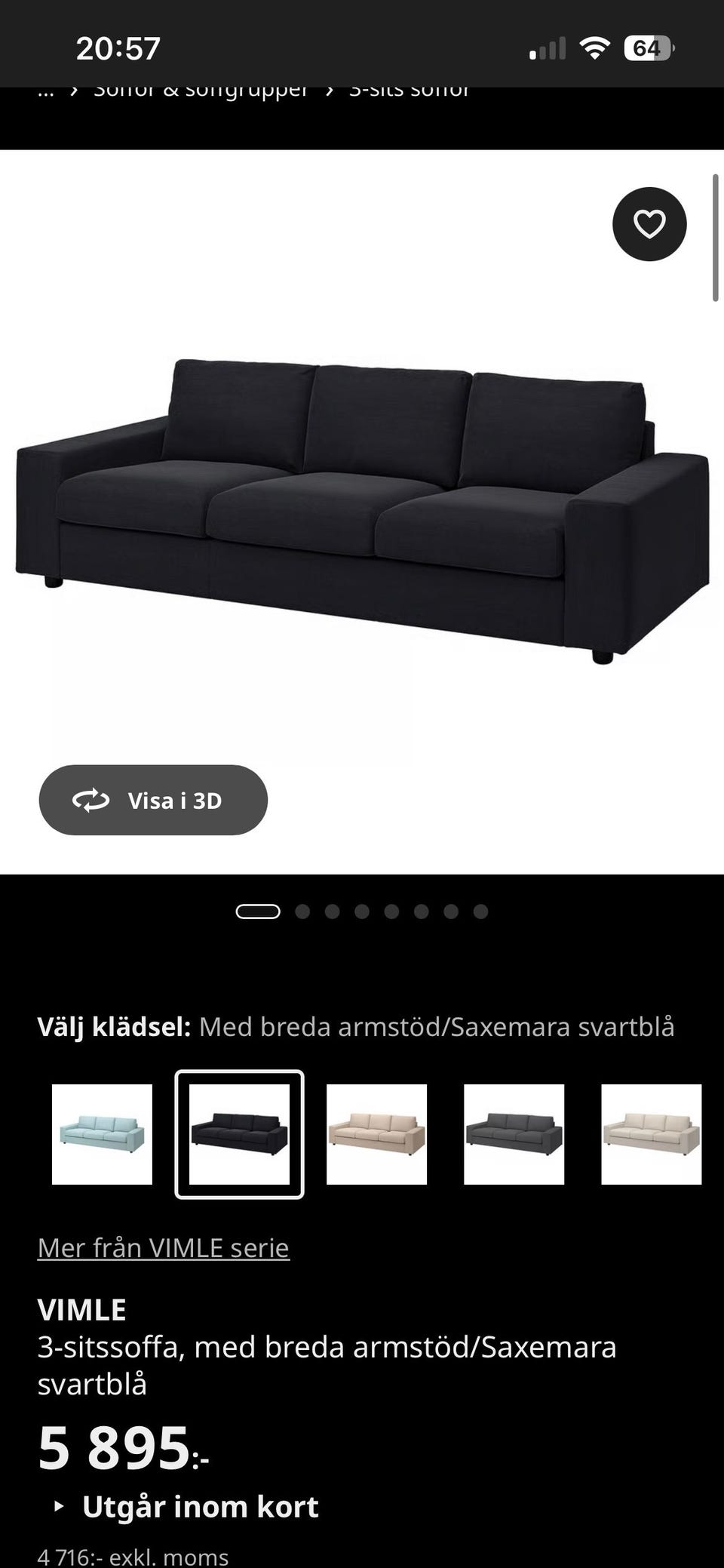Click the active elongated carousel indicator

click(x=256, y=912)
